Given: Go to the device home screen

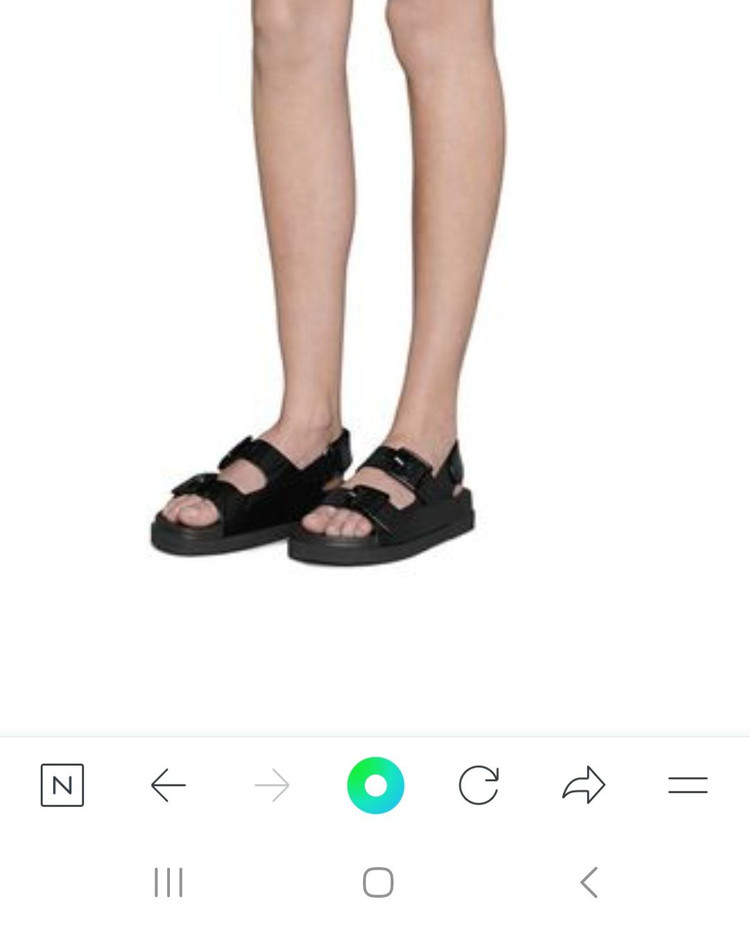Looking at the screenshot, I should 377,882.
